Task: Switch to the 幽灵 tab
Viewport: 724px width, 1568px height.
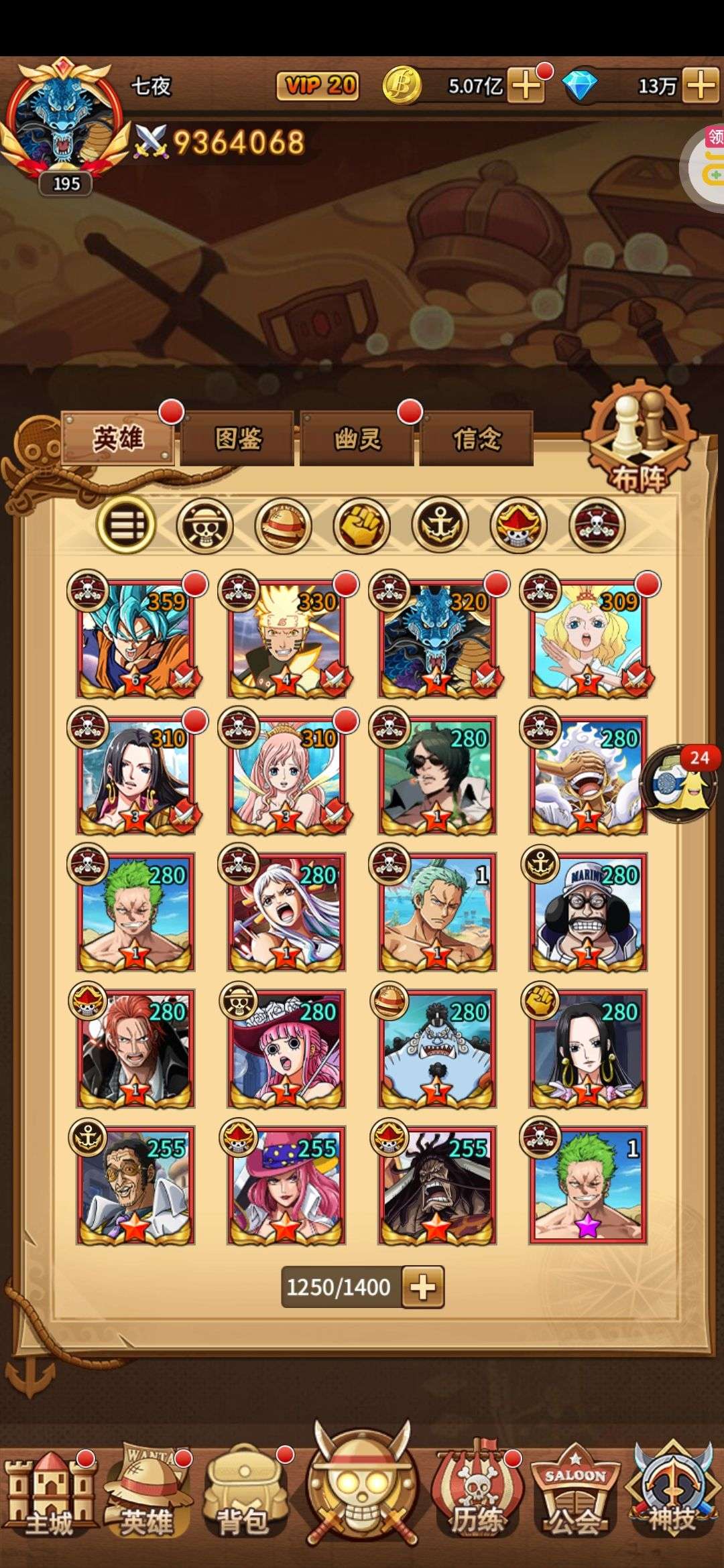Action: (357, 439)
